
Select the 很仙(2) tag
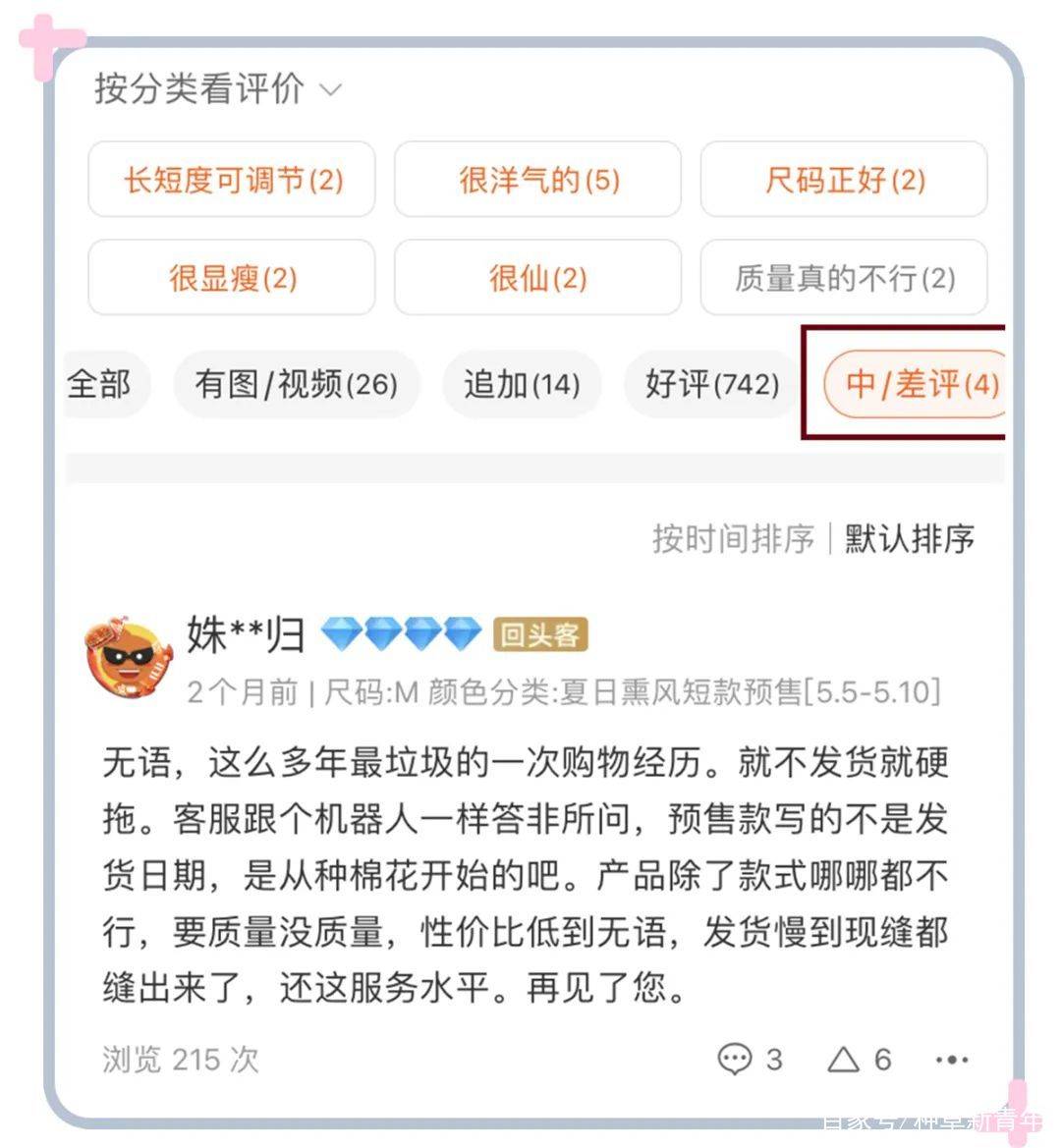[537, 278]
